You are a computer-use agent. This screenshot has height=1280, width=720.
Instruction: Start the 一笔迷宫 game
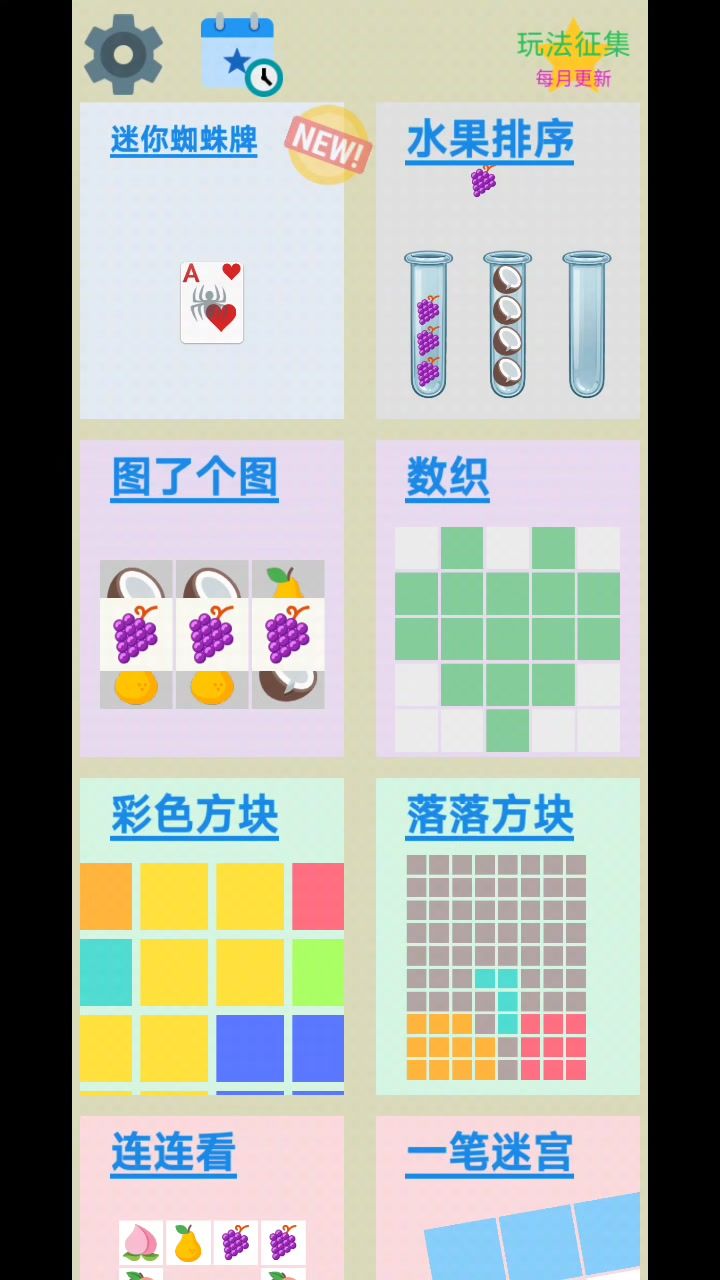508,1196
